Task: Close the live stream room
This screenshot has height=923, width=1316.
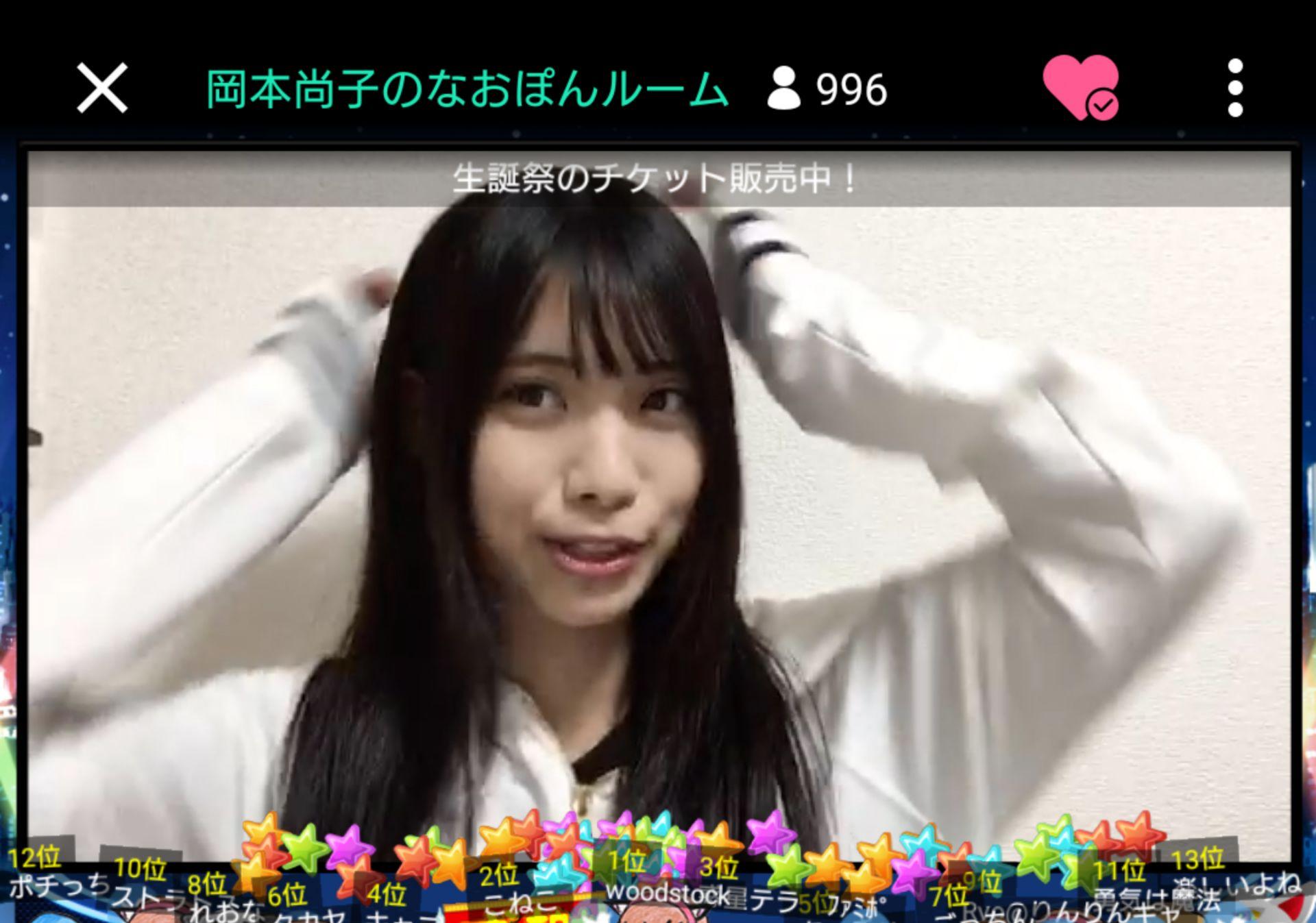Action: [x=102, y=88]
